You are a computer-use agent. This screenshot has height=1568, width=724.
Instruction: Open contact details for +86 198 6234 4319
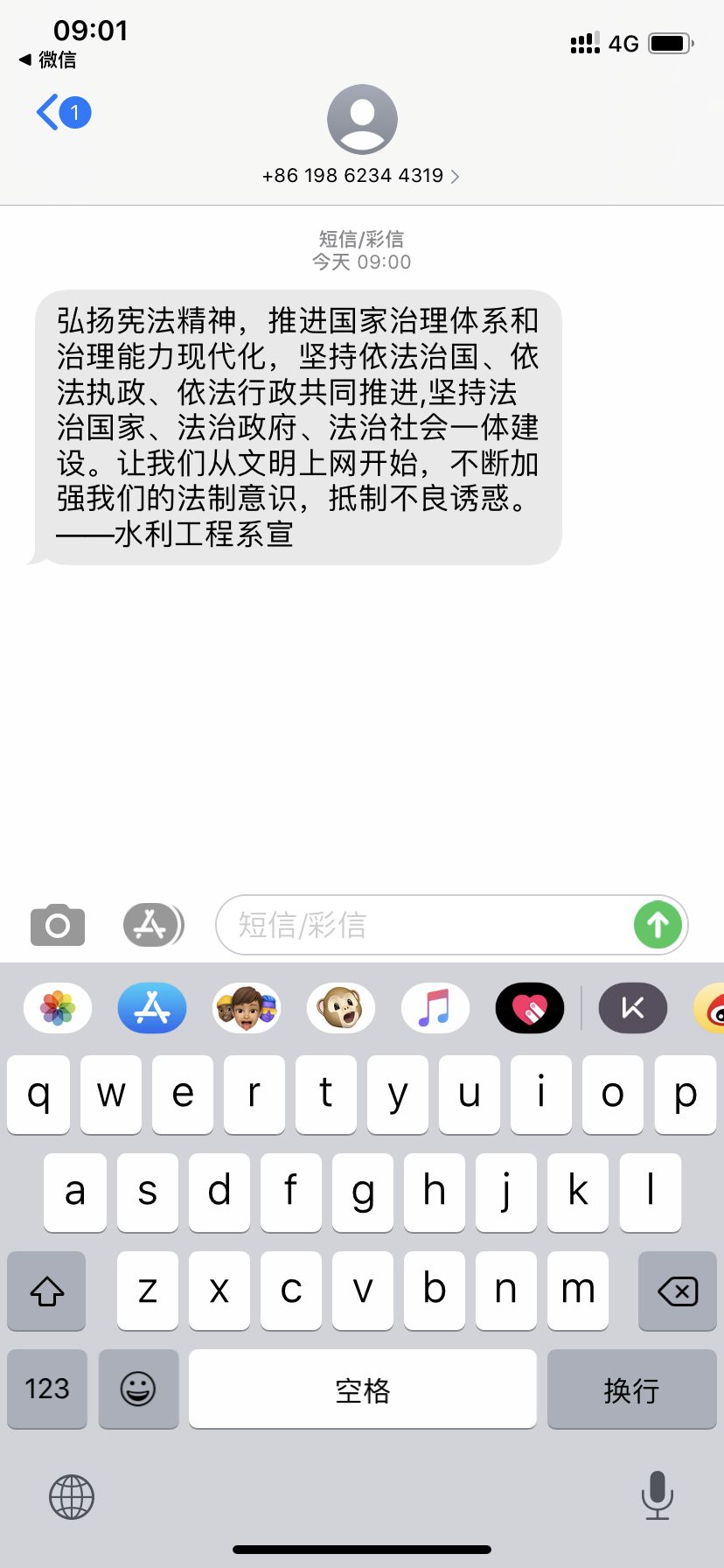point(361,175)
